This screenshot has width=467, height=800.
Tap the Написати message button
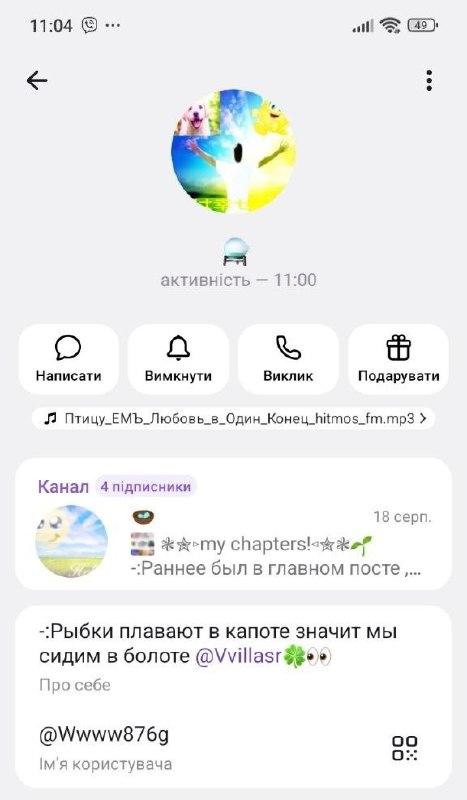(x=68, y=359)
